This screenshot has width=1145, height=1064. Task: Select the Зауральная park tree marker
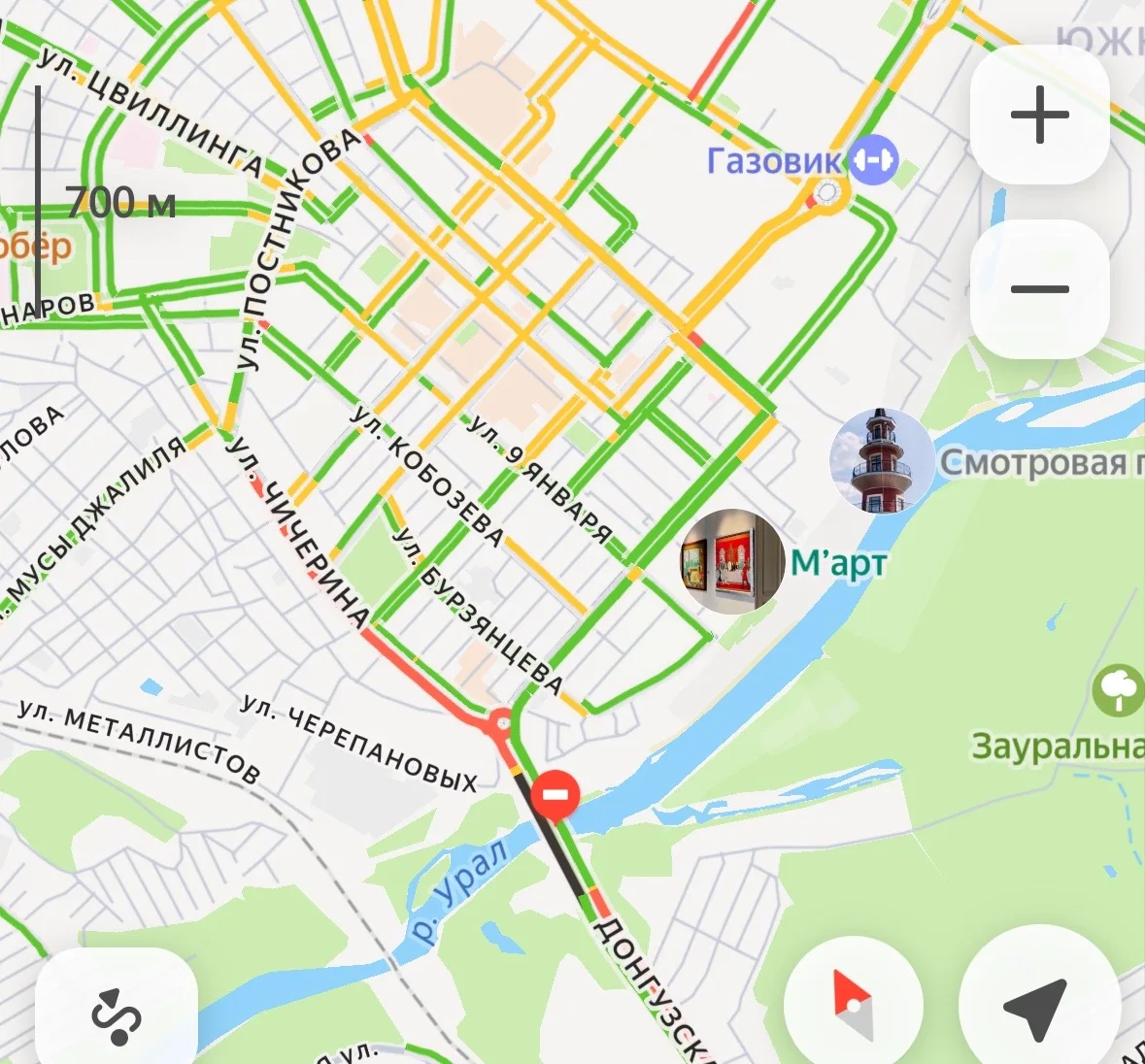tap(1118, 690)
